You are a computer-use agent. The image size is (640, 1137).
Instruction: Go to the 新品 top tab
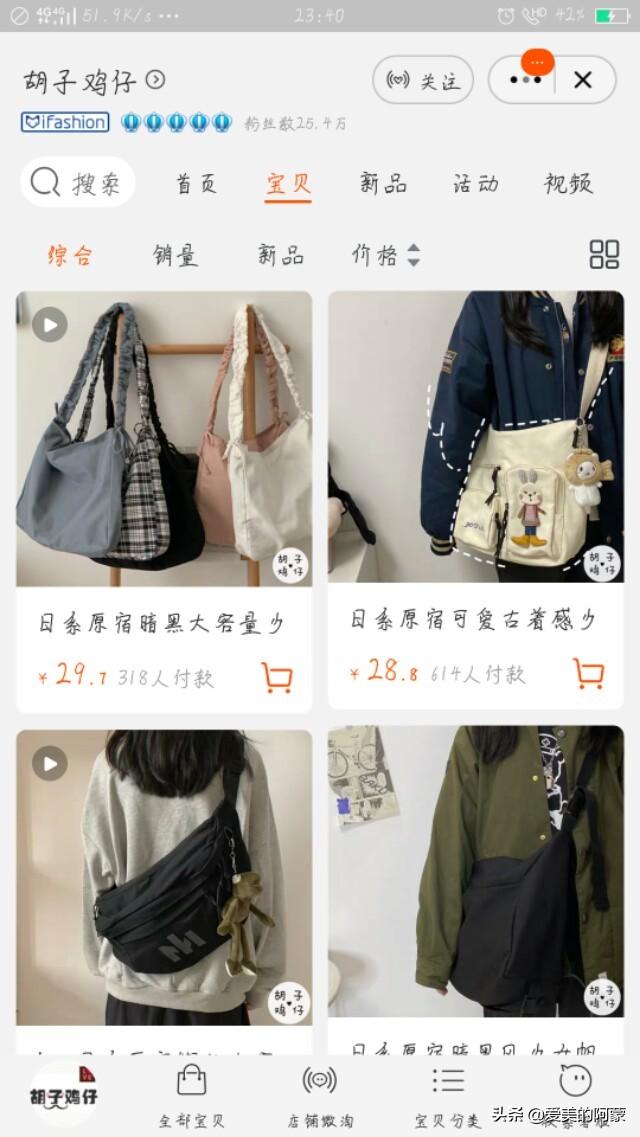pyautogui.click(x=383, y=184)
